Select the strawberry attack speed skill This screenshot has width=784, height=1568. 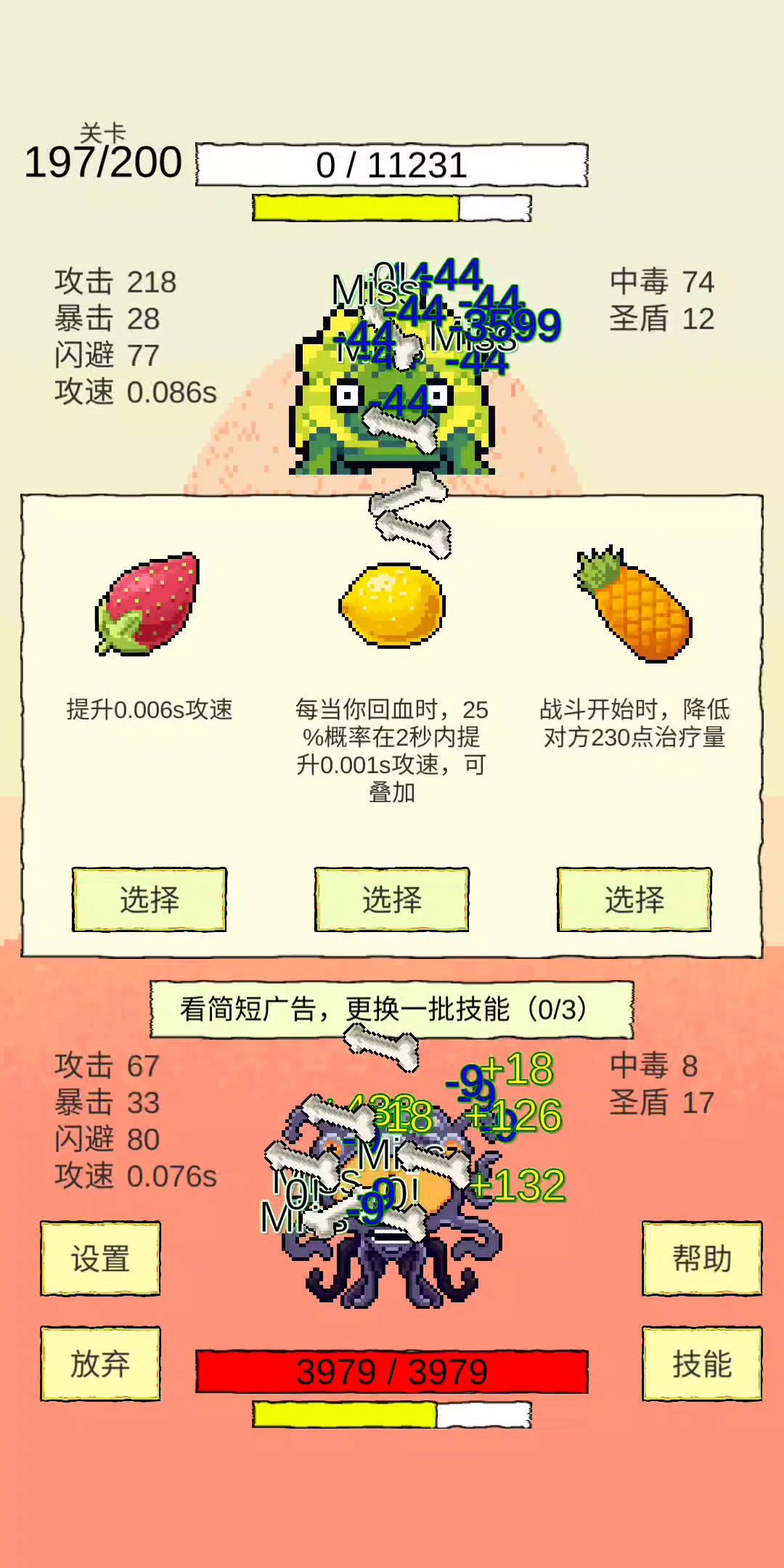[149, 899]
